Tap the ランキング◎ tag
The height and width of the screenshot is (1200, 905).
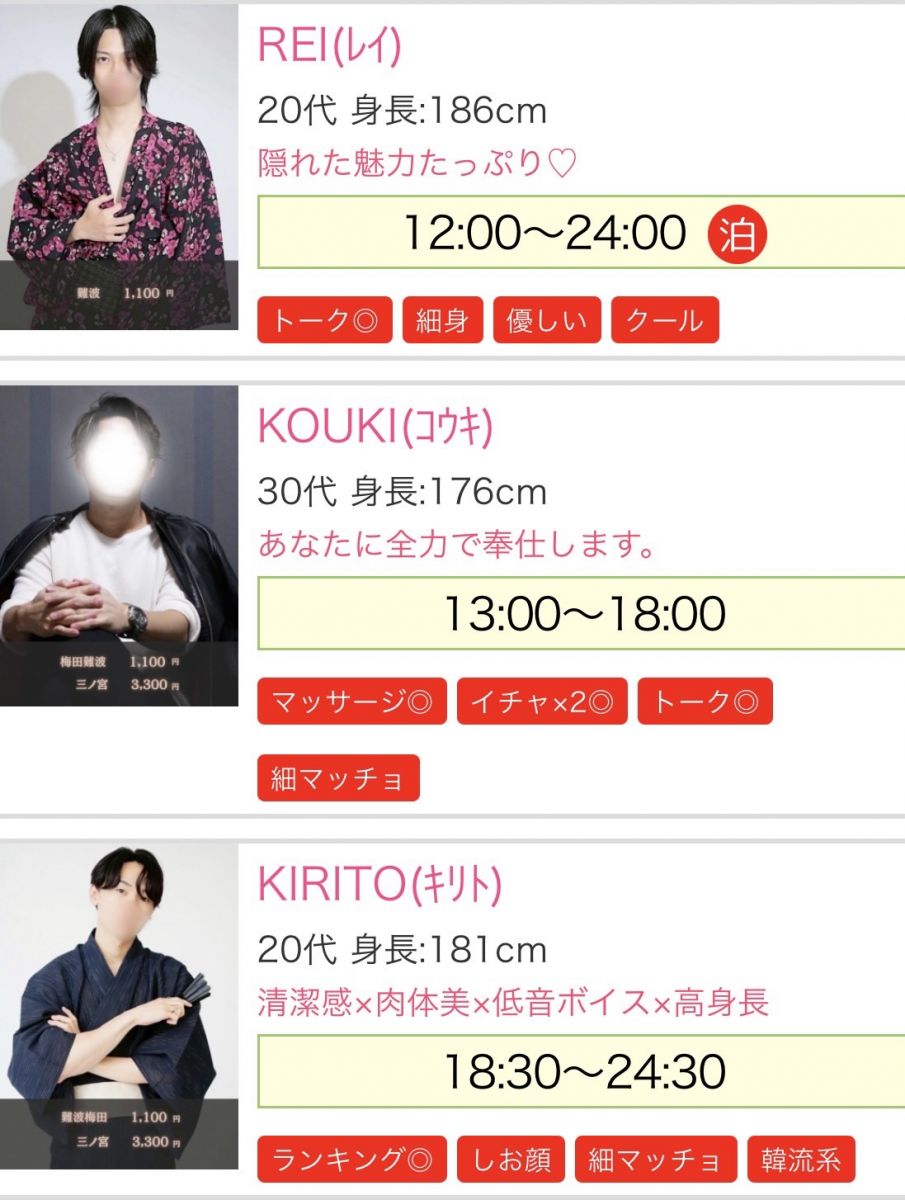[x=352, y=1160]
